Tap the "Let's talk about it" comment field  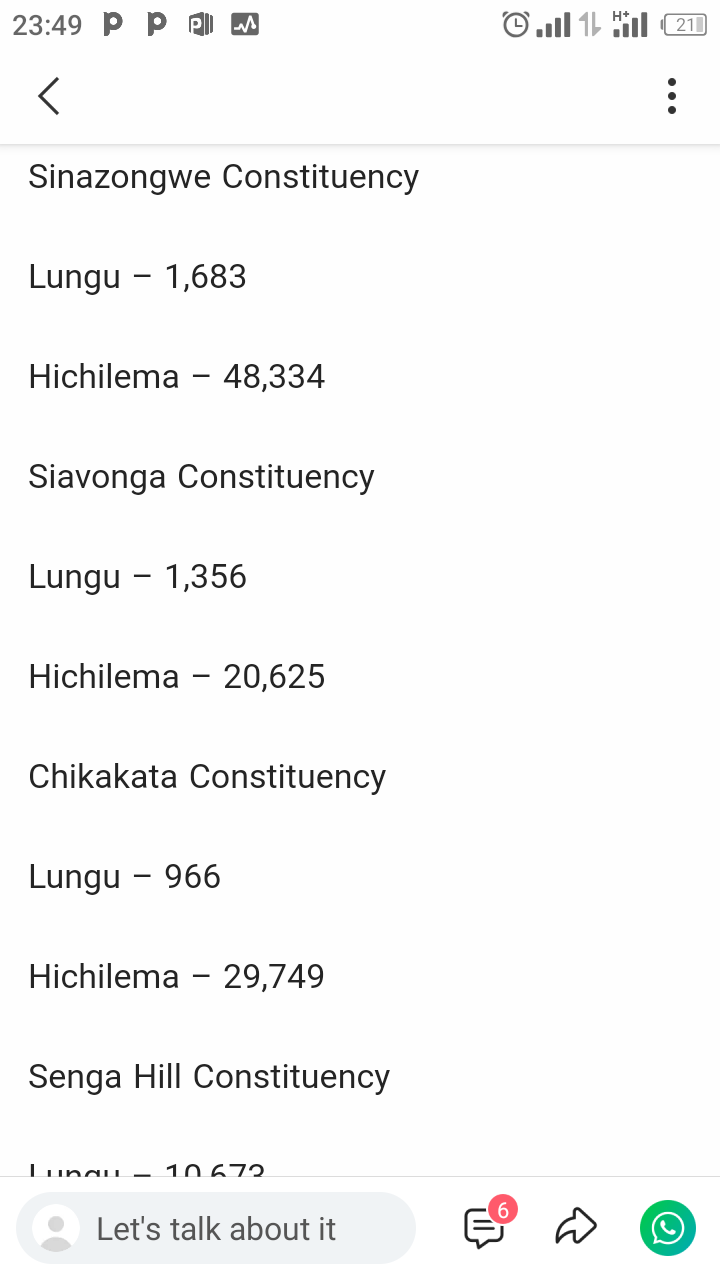pos(216,1228)
